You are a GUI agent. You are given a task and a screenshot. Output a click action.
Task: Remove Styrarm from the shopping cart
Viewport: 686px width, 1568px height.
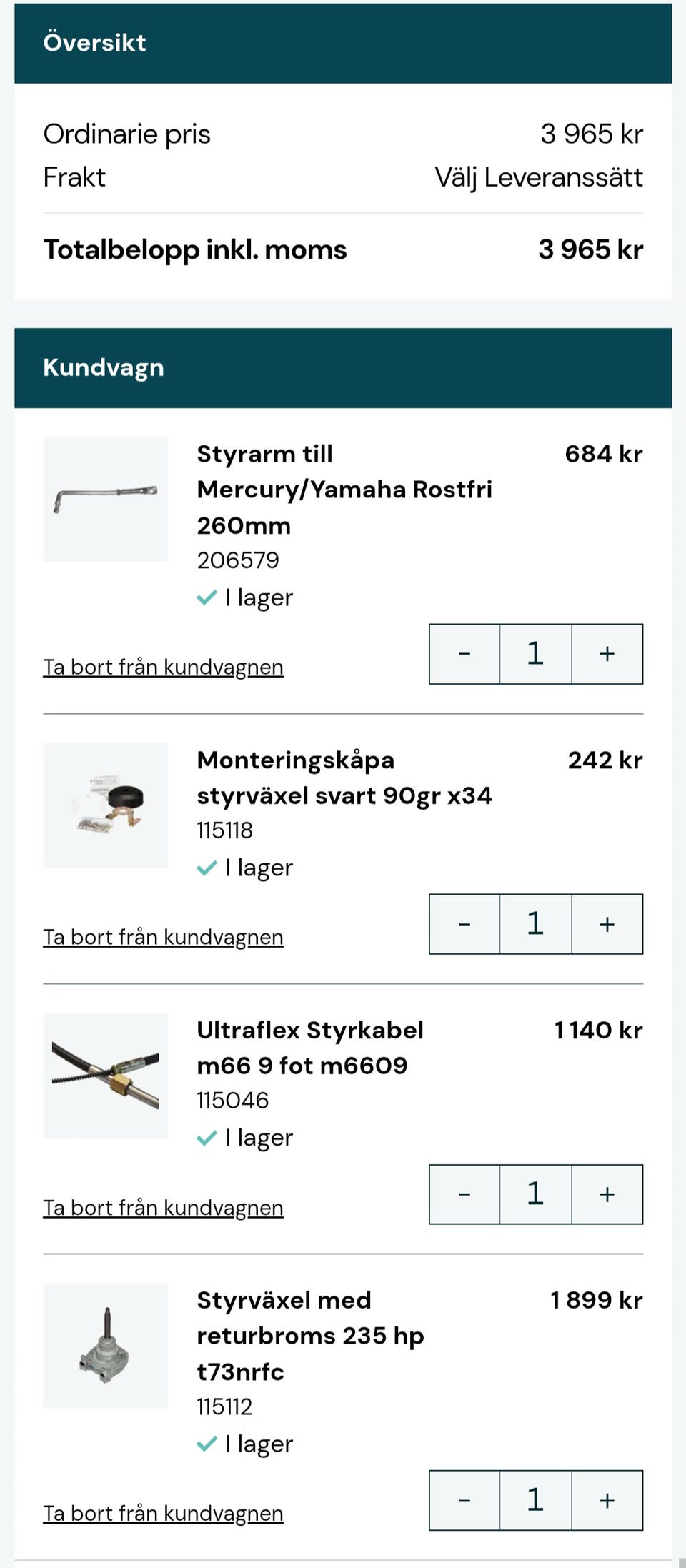coord(162,666)
